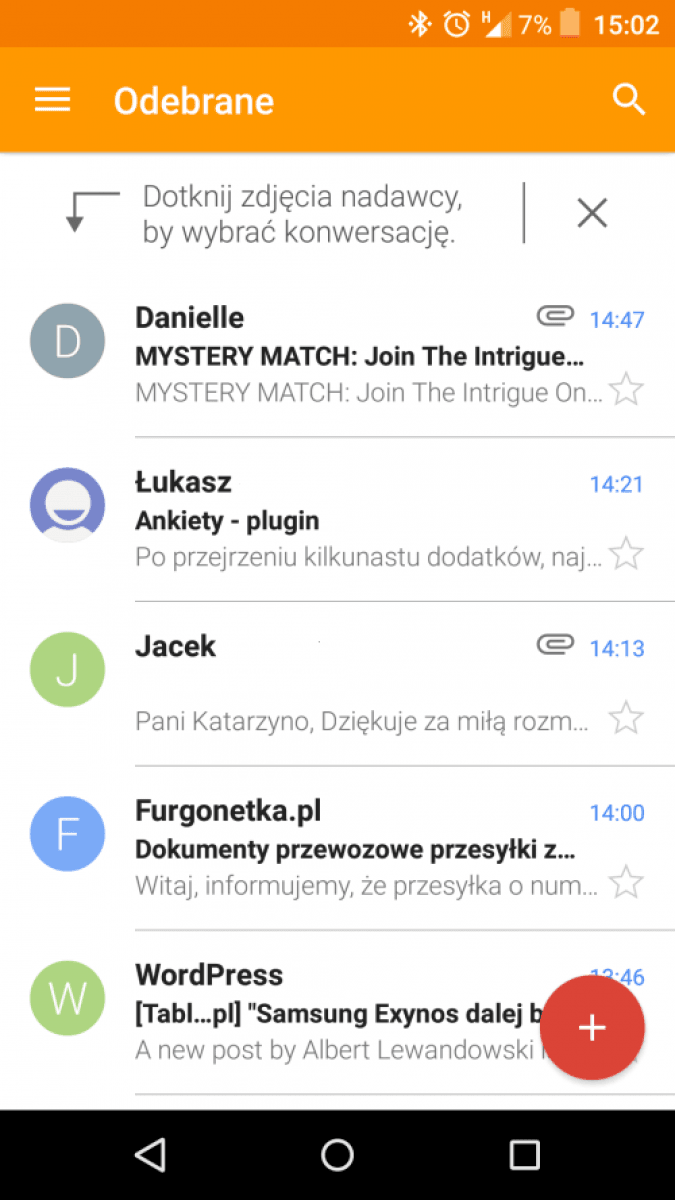The image size is (675, 1200).
Task: Open the navigation drawer menu
Action: pyautogui.click(x=52, y=100)
